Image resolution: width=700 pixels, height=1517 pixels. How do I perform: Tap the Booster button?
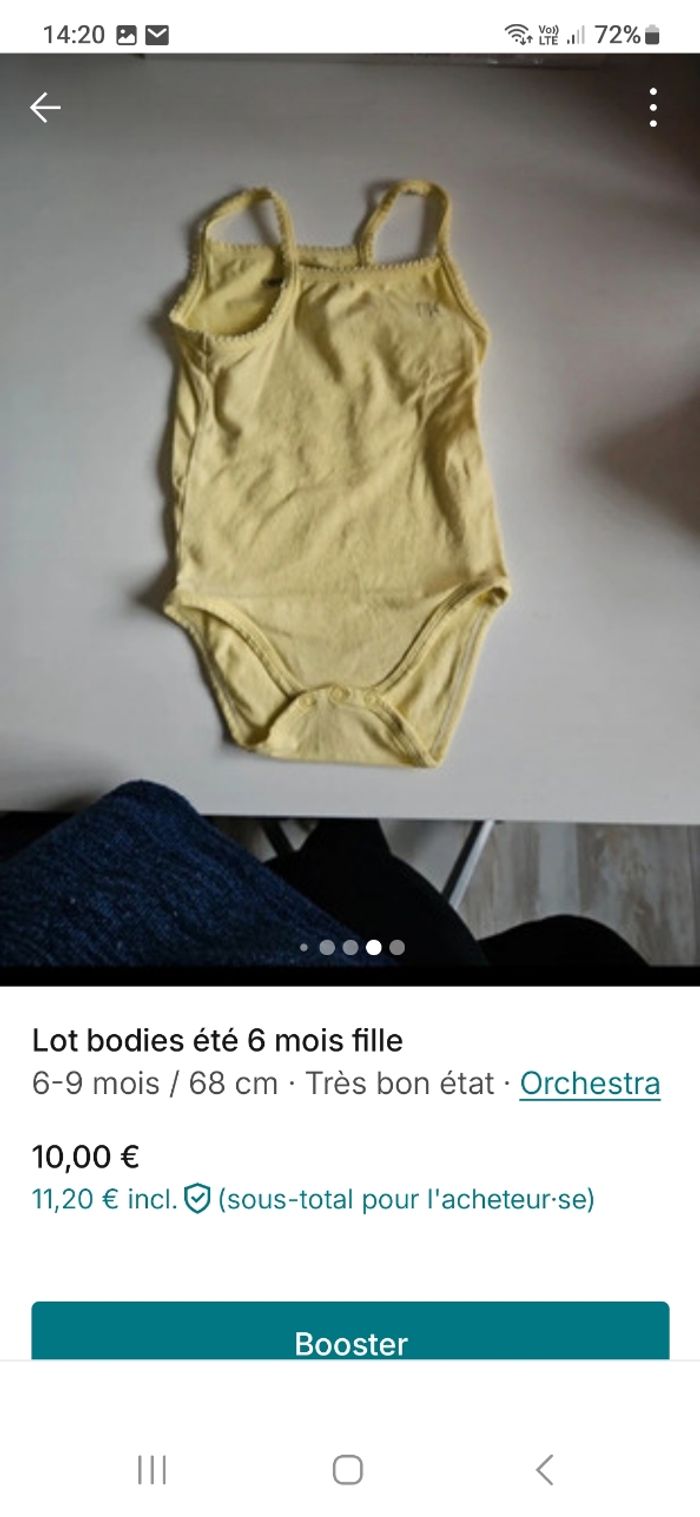point(350,1332)
